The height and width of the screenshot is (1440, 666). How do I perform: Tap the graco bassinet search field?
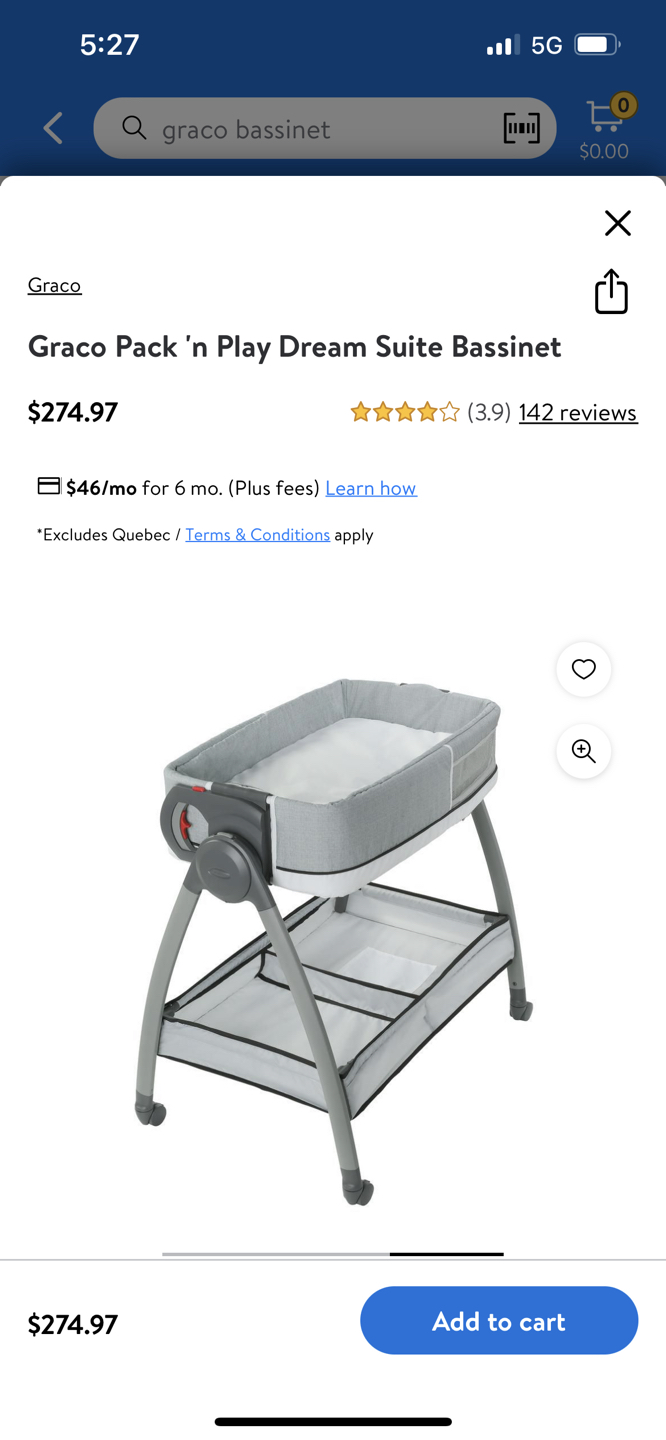pos(310,128)
